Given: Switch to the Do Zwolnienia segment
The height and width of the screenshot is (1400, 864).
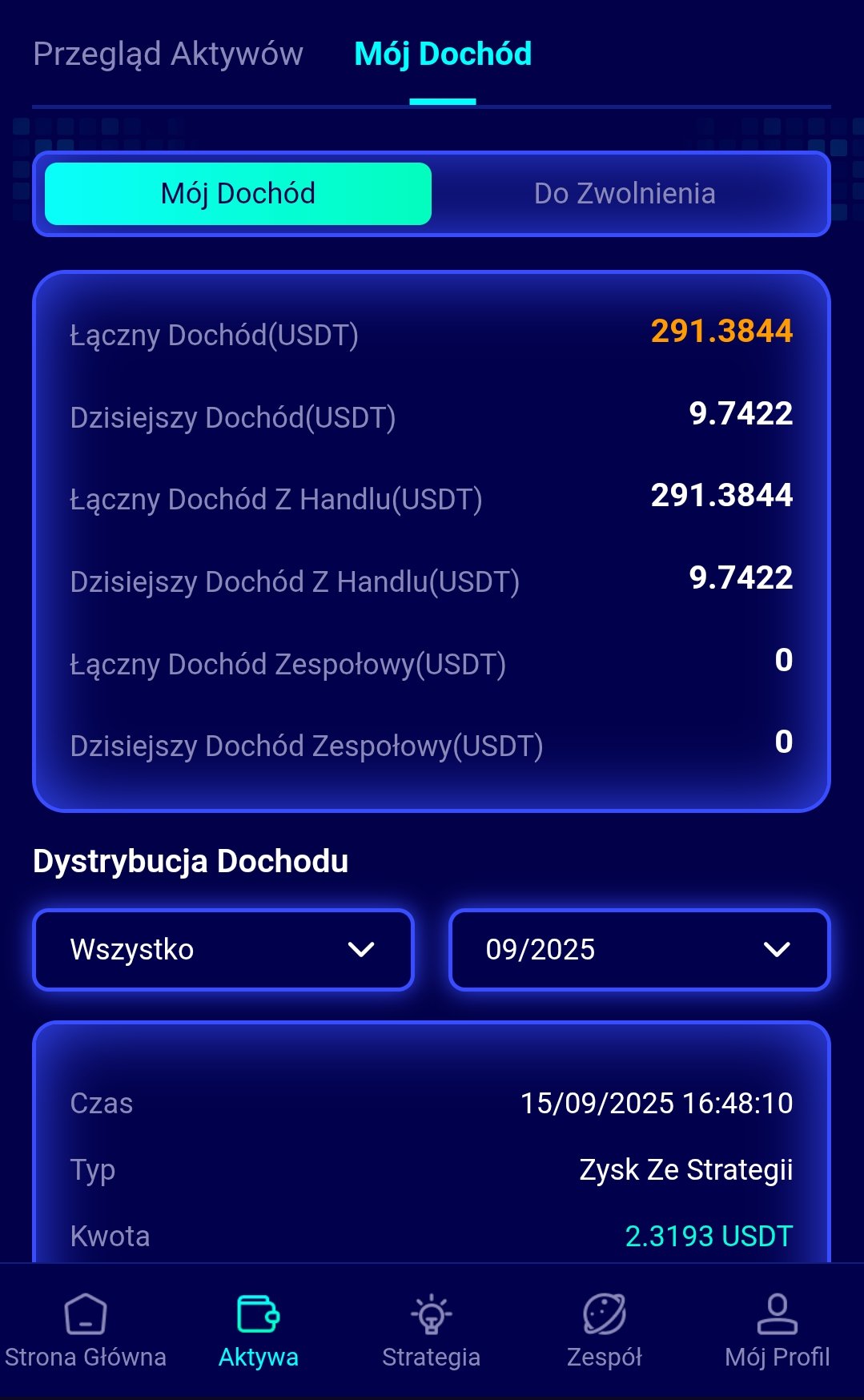Looking at the screenshot, I should tap(625, 194).
